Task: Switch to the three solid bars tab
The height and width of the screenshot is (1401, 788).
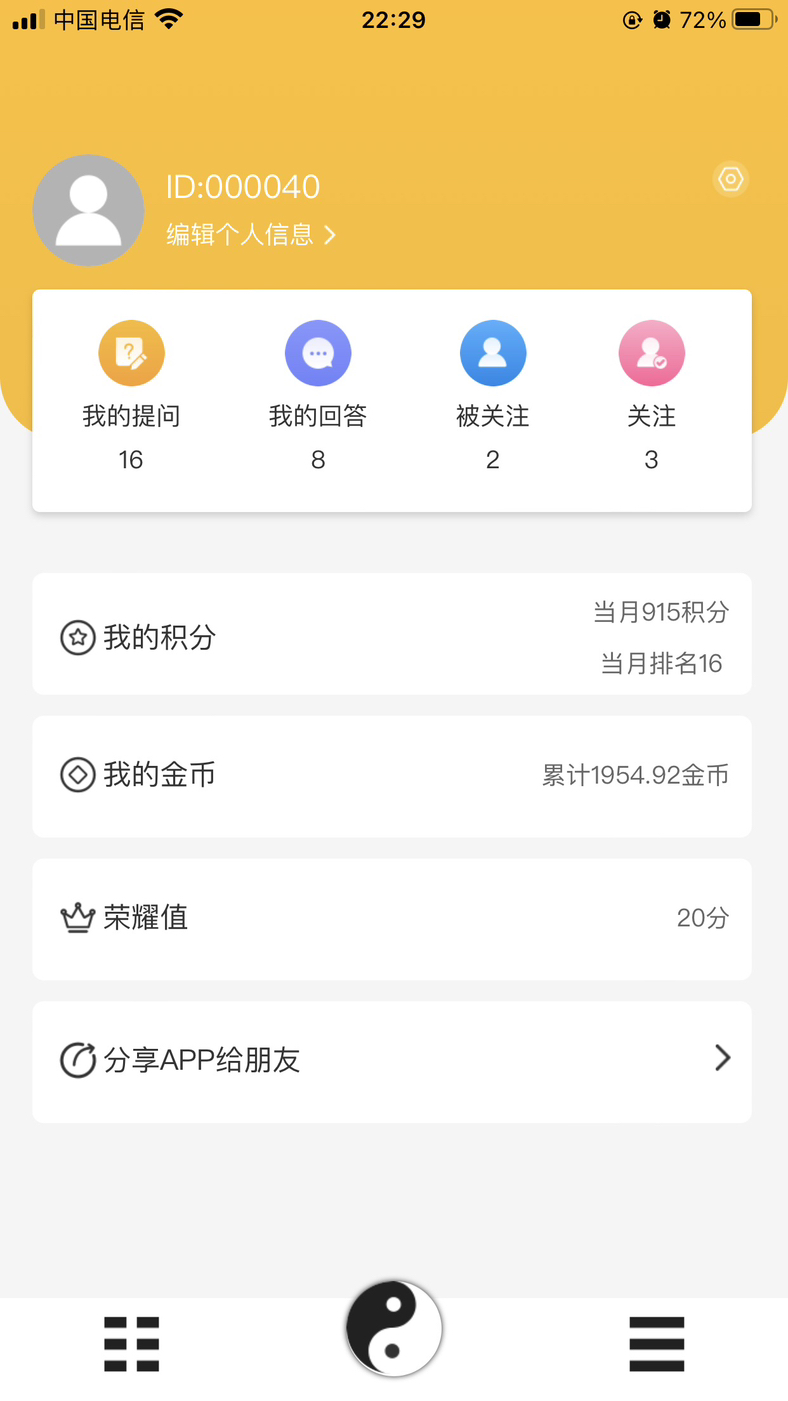Action: pos(656,1344)
